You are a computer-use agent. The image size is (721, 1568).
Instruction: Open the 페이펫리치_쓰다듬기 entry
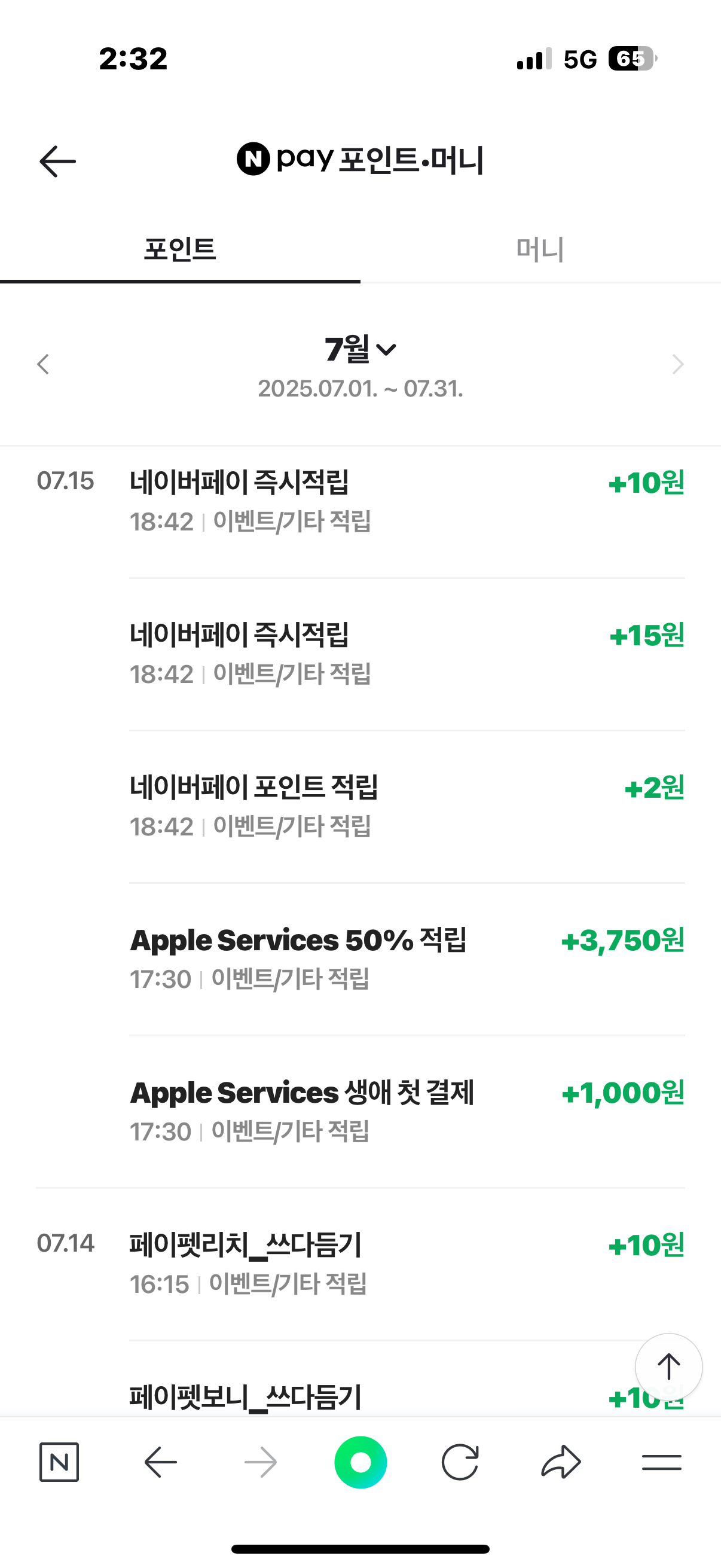pyautogui.click(x=407, y=1264)
